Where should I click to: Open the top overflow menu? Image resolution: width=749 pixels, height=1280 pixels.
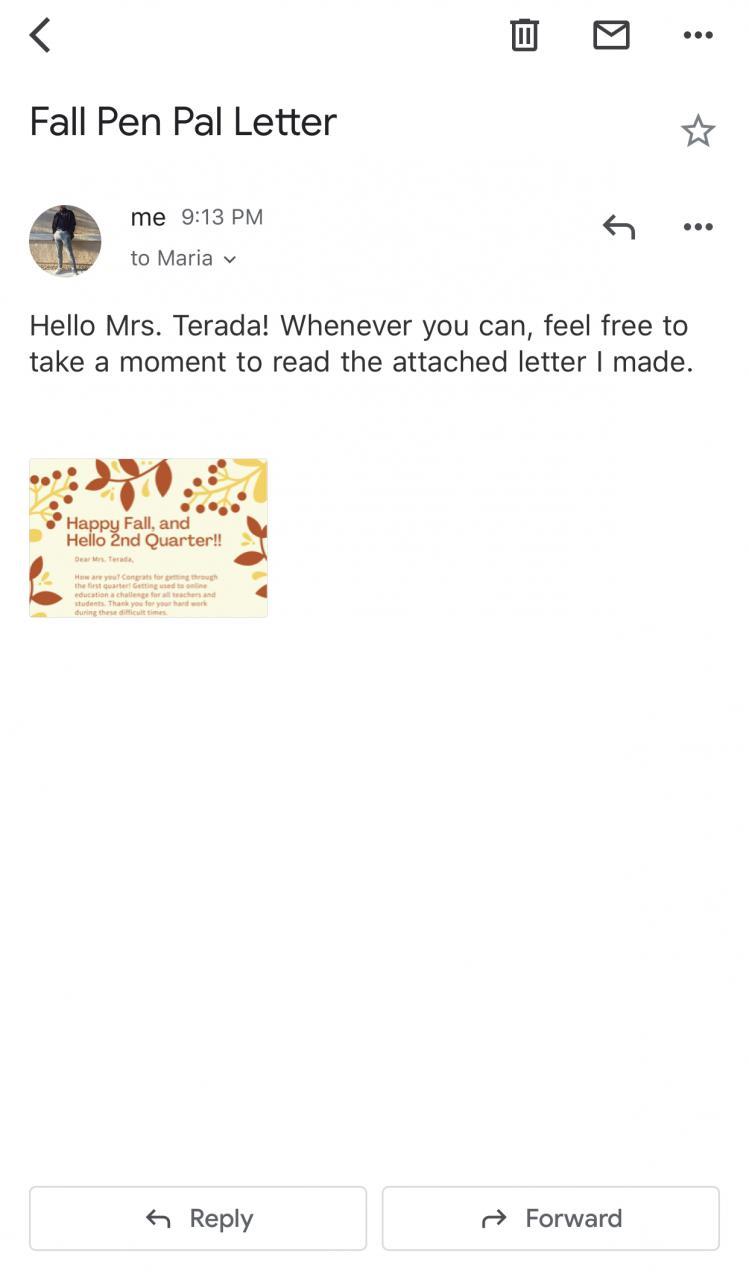point(698,35)
